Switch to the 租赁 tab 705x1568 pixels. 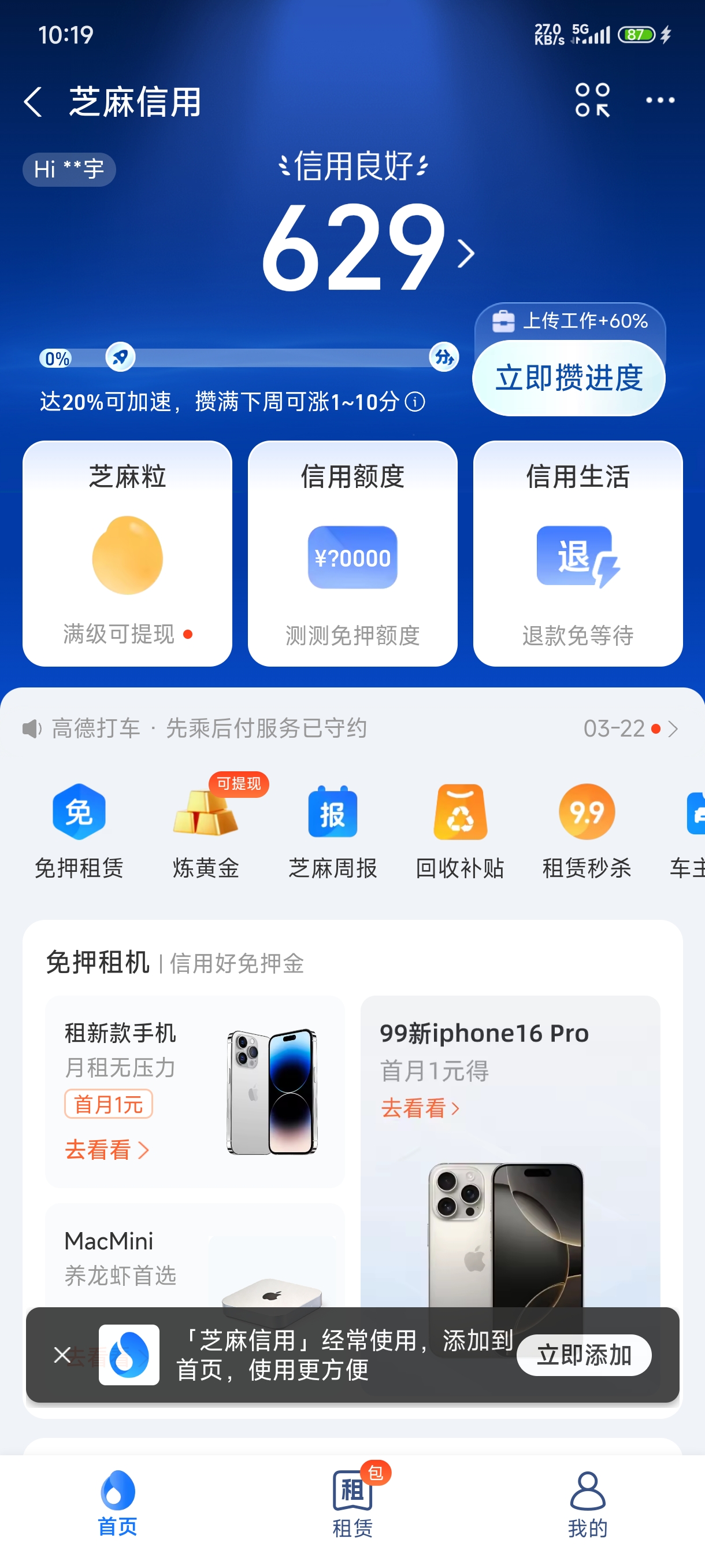pyautogui.click(x=352, y=1502)
